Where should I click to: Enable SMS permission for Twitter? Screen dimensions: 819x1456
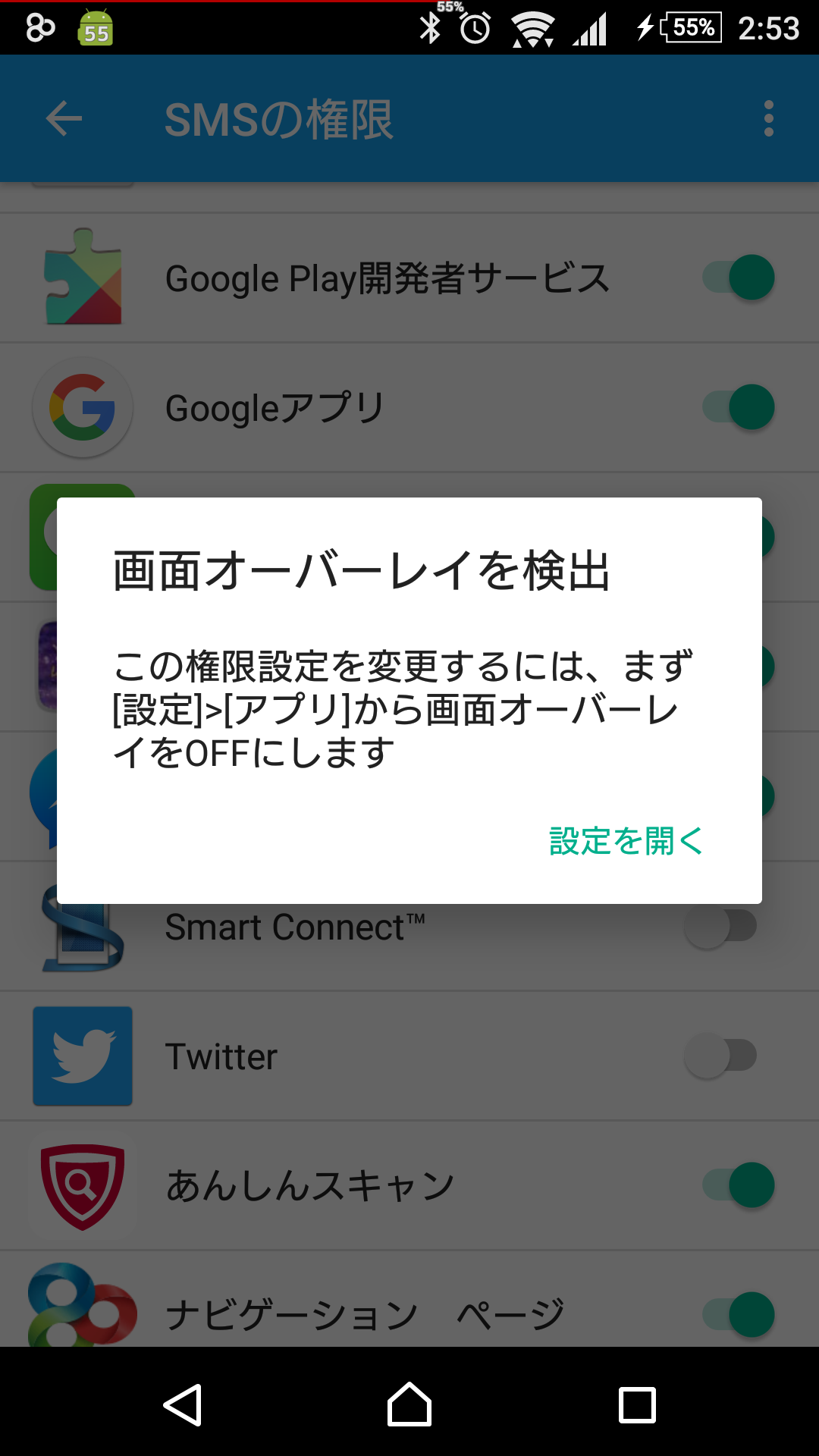click(x=720, y=1056)
